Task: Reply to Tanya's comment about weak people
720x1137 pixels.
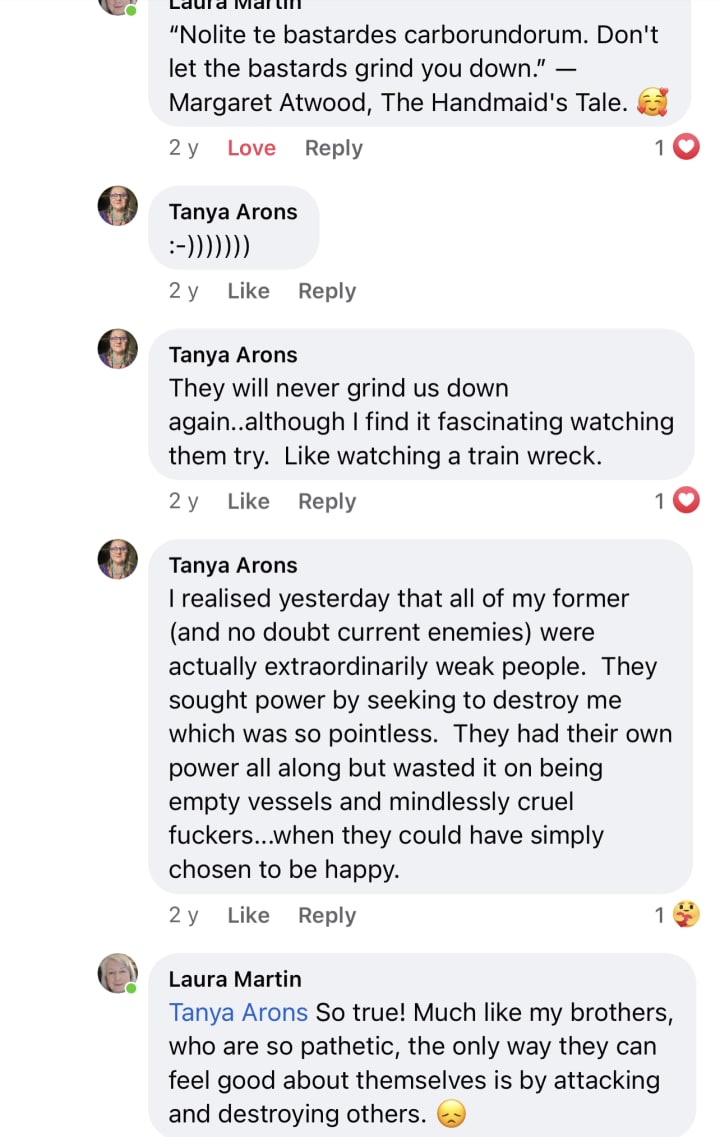Action: pos(327,915)
